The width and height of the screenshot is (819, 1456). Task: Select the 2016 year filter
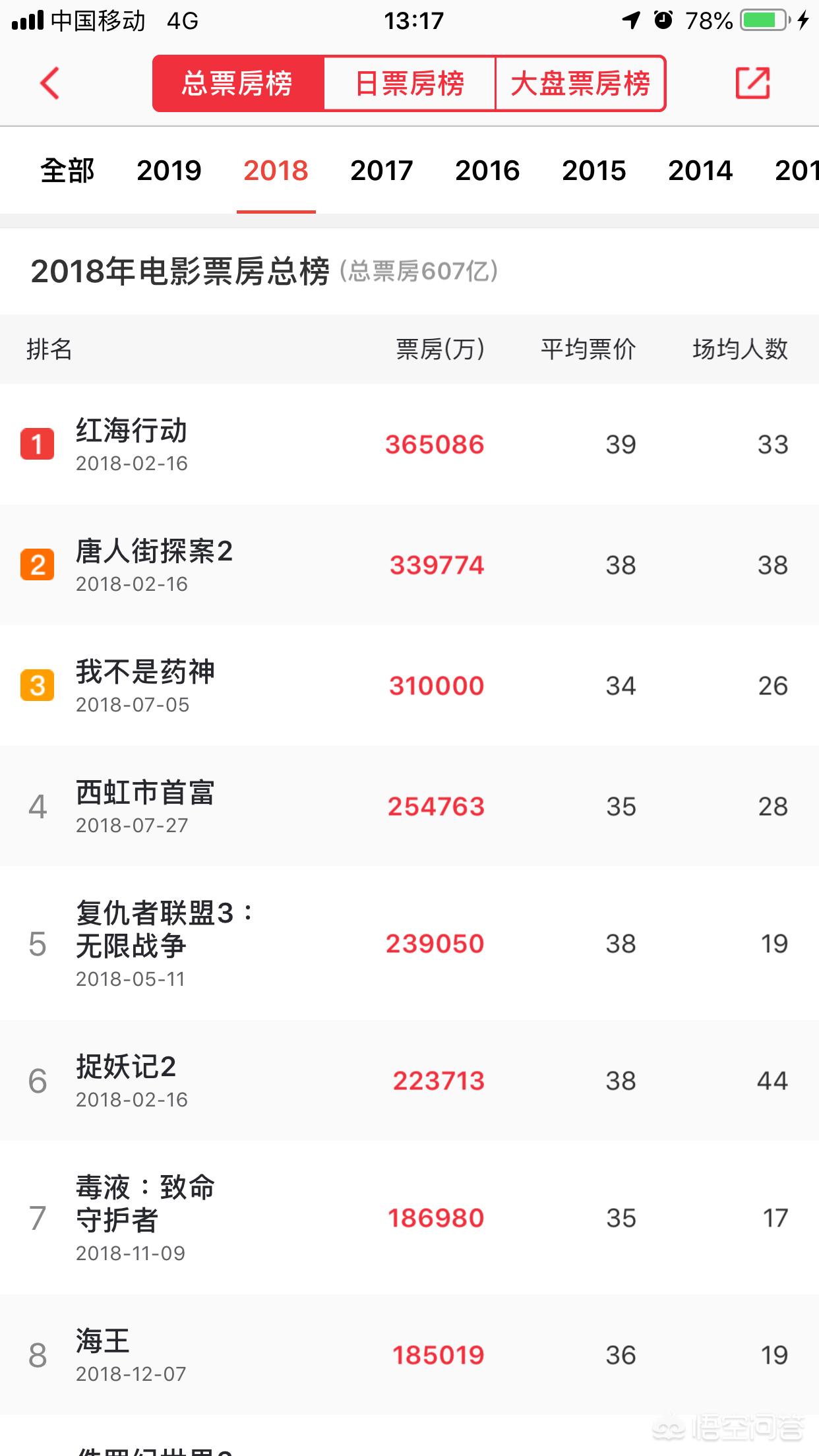point(487,170)
